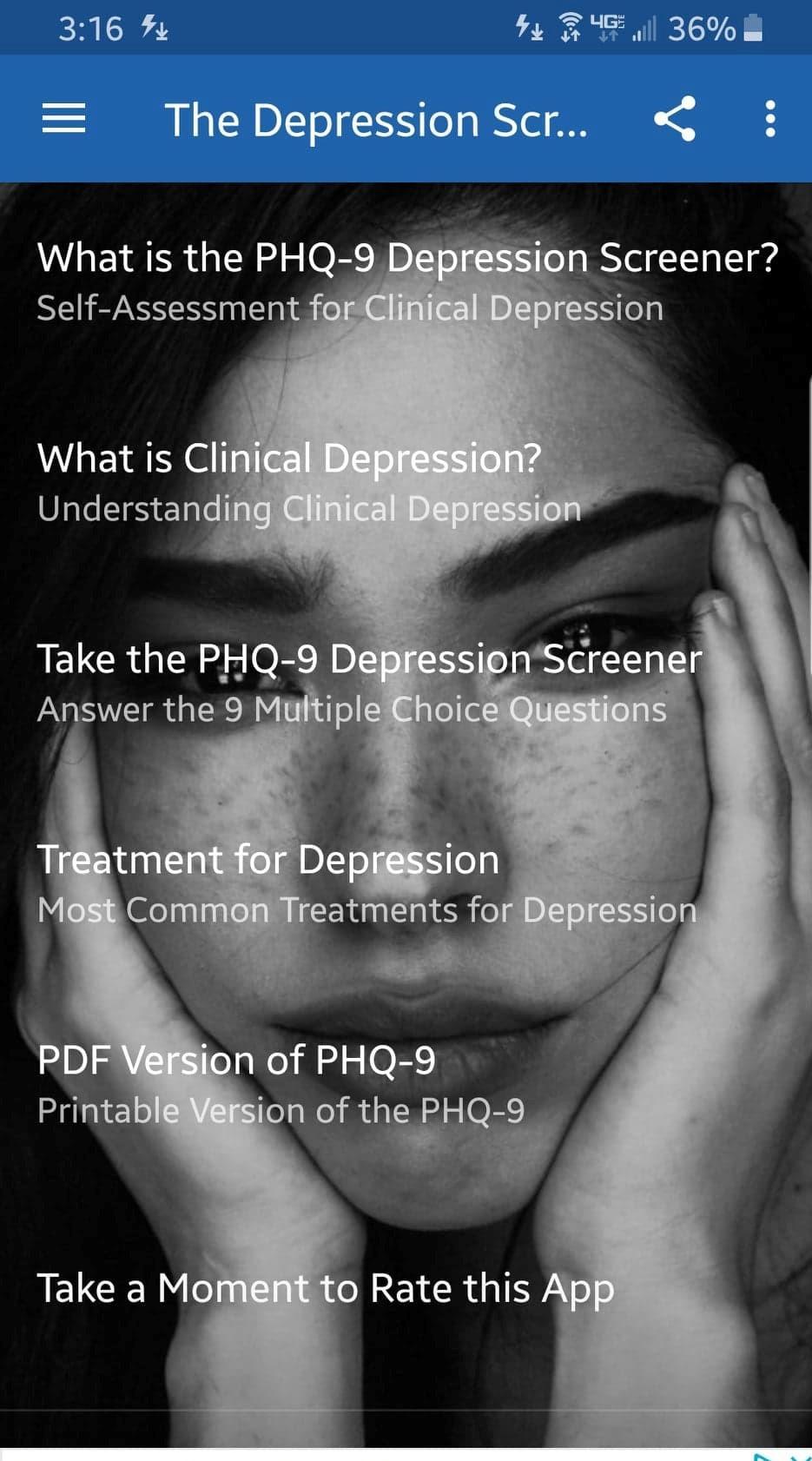
Task: View PDF Version of PHQ-9
Action: pos(406,1086)
